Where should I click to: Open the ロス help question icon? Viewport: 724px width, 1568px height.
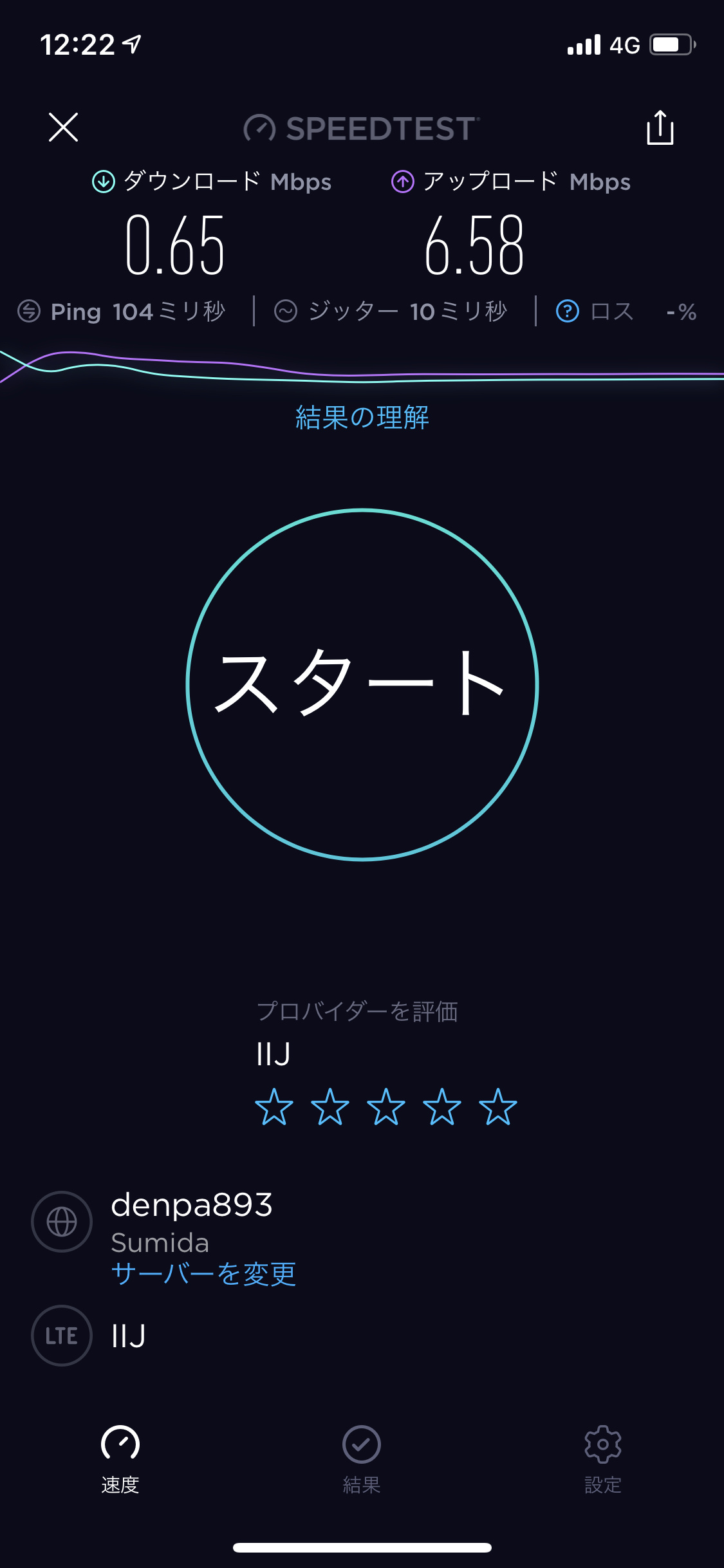point(568,312)
